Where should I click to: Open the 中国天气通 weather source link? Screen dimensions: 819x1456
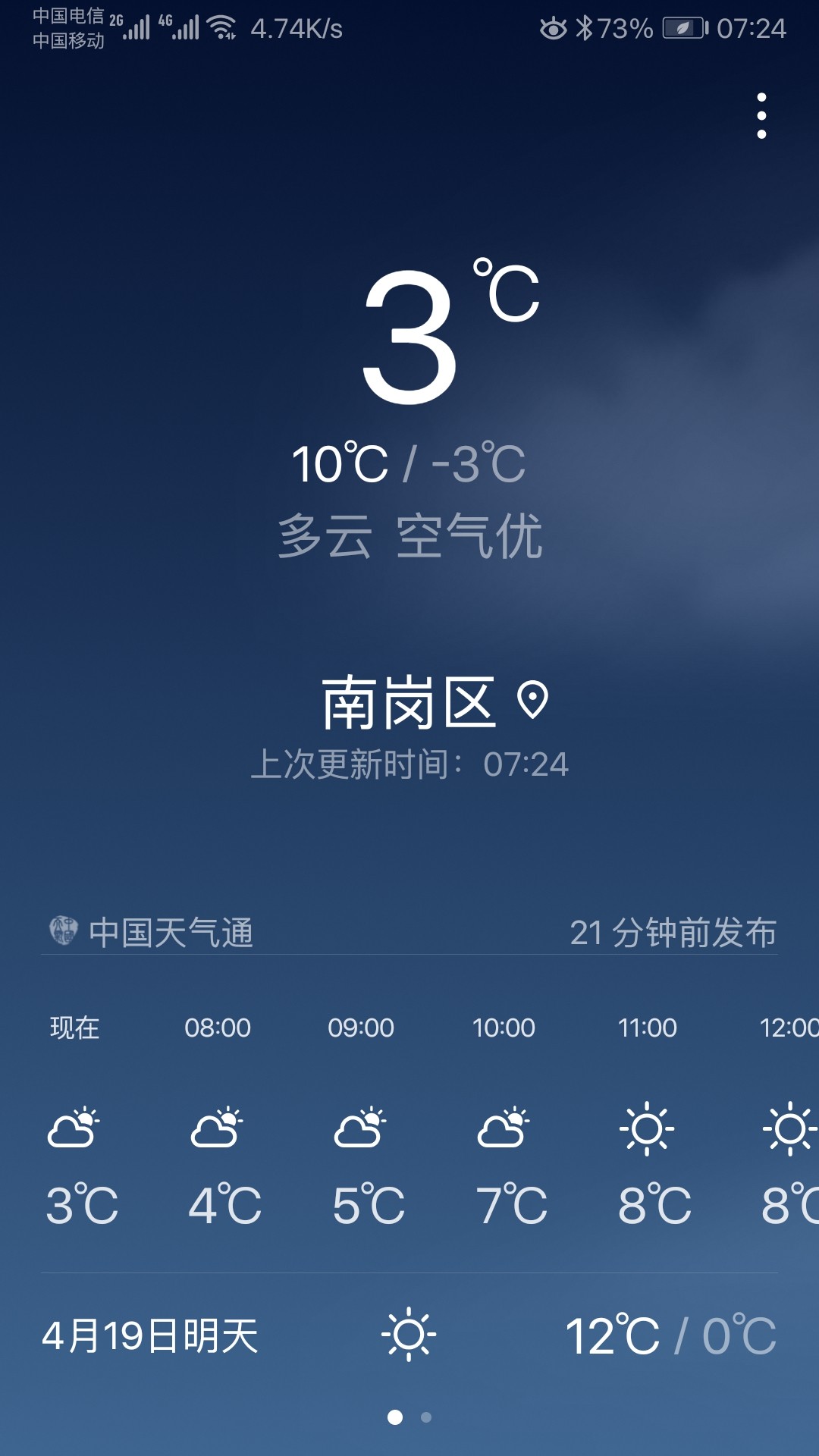(x=151, y=932)
